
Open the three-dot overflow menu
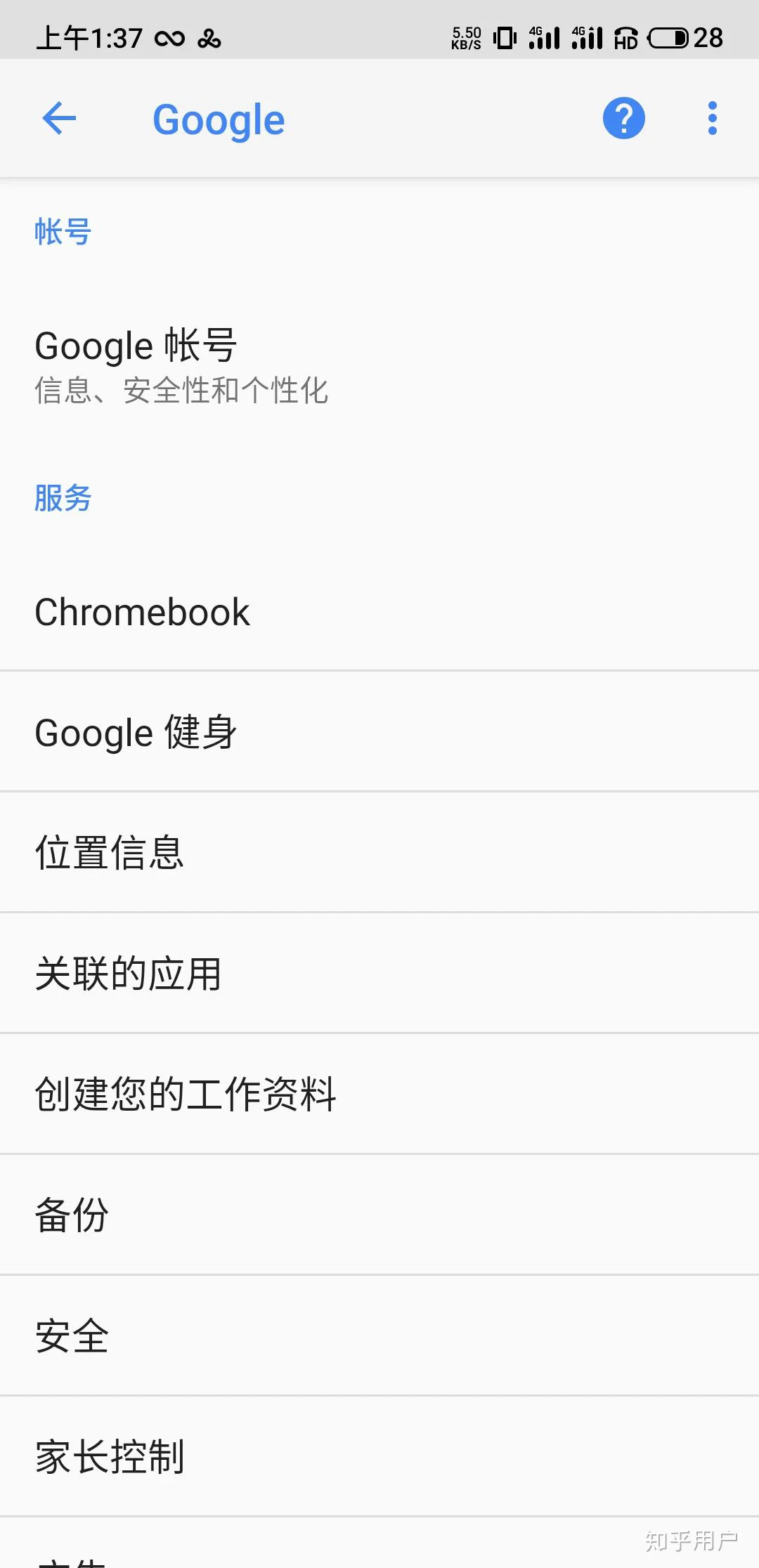pyautogui.click(x=712, y=118)
